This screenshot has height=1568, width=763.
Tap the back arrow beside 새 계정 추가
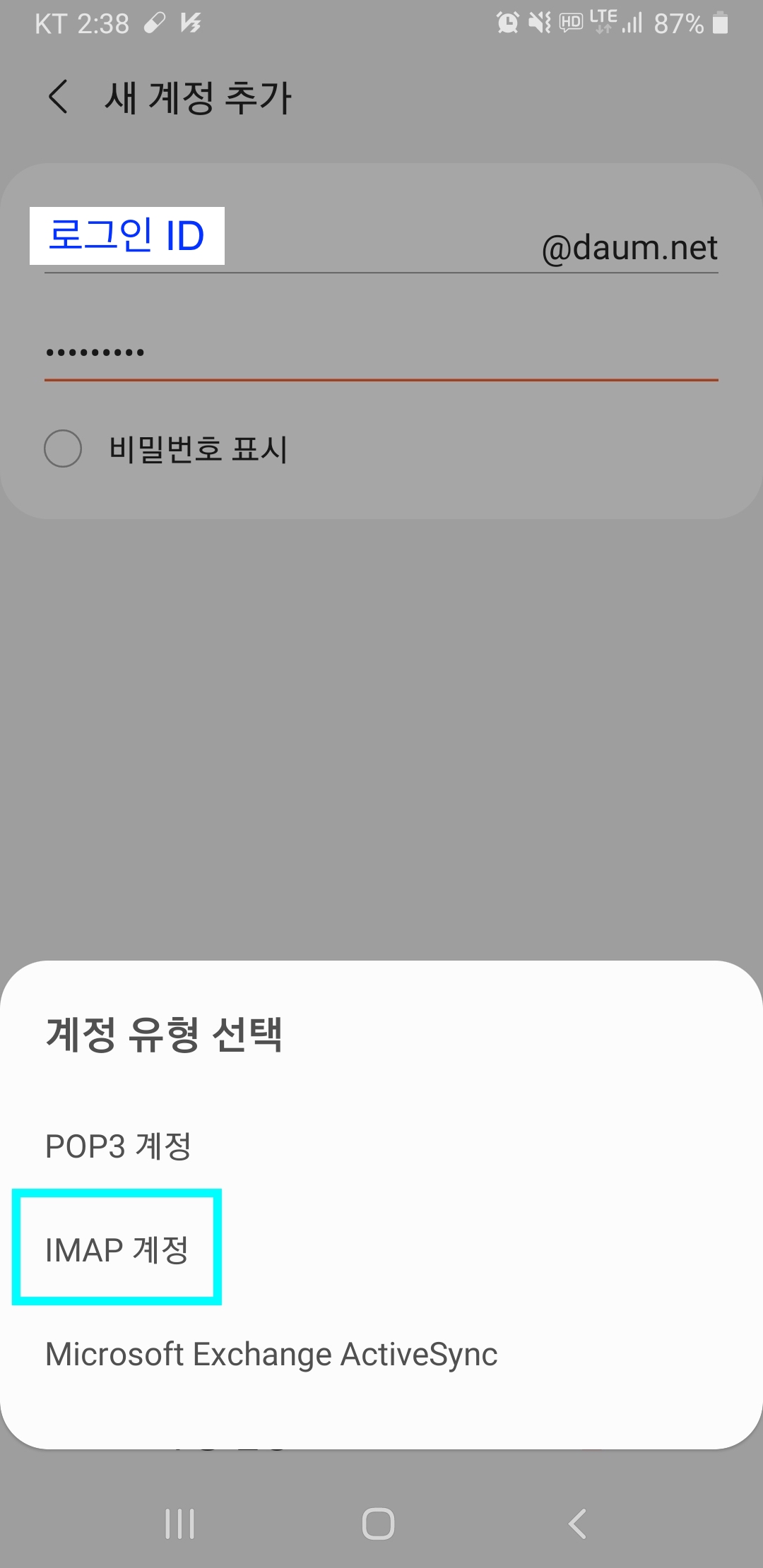58,97
